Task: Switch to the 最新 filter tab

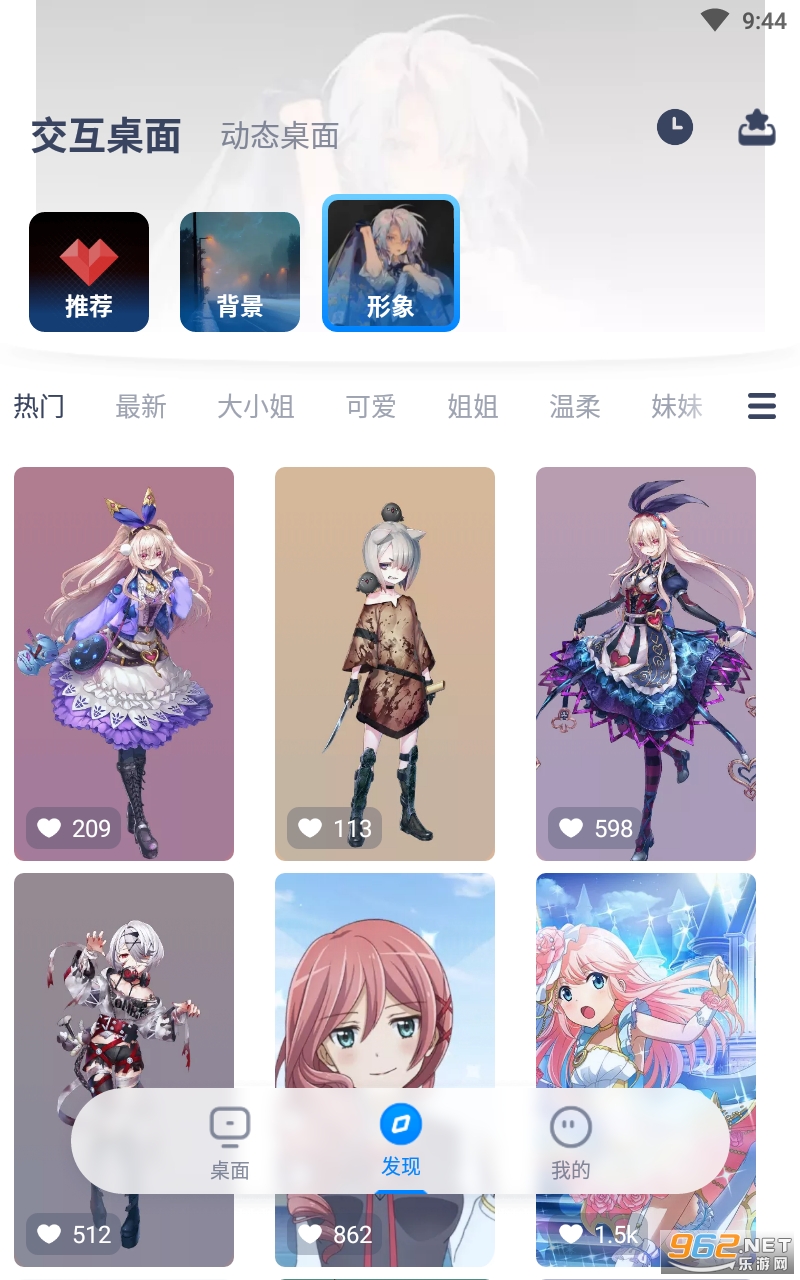Action: coord(141,406)
